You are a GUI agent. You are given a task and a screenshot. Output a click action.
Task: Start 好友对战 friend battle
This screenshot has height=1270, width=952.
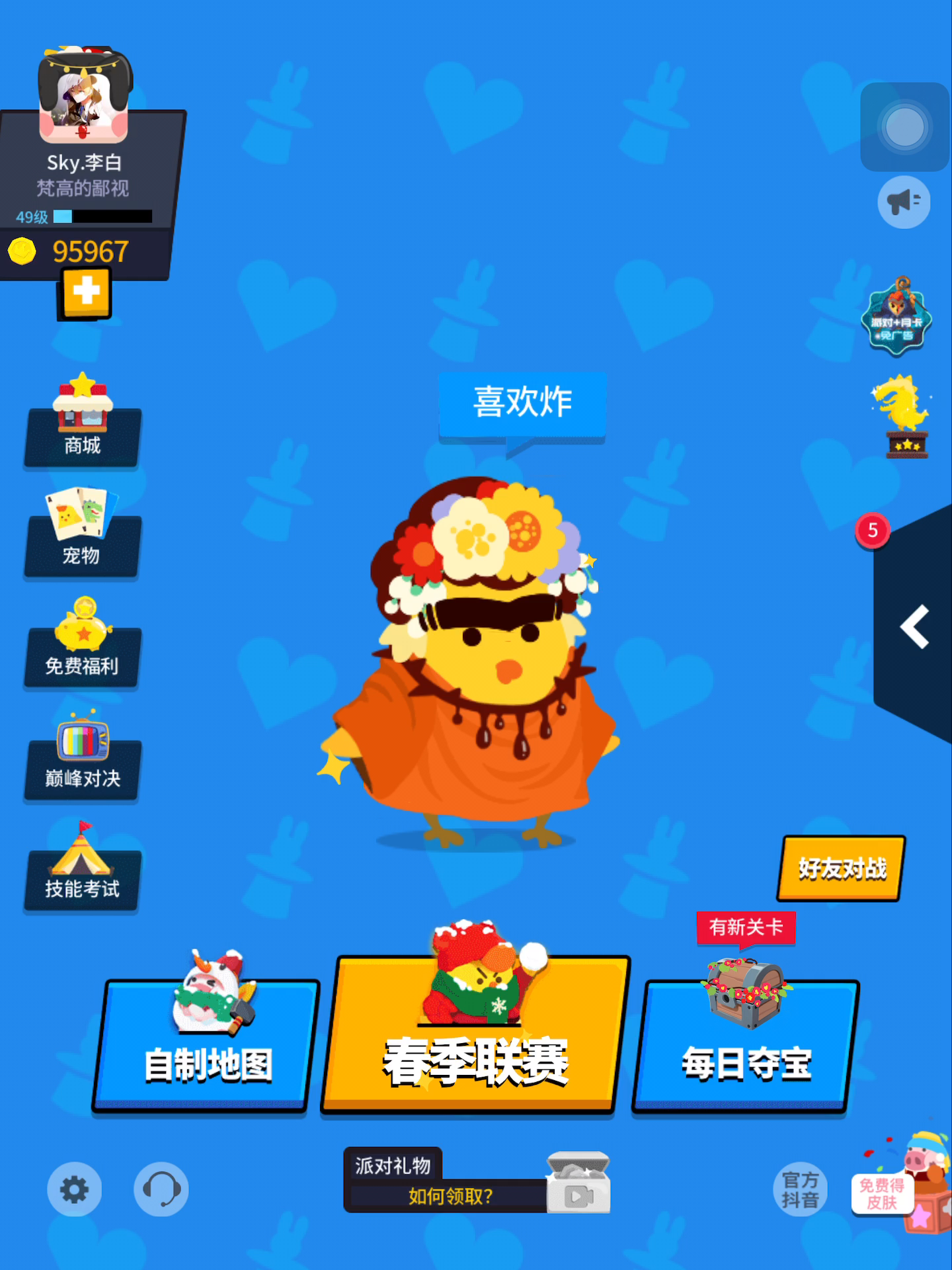click(841, 868)
